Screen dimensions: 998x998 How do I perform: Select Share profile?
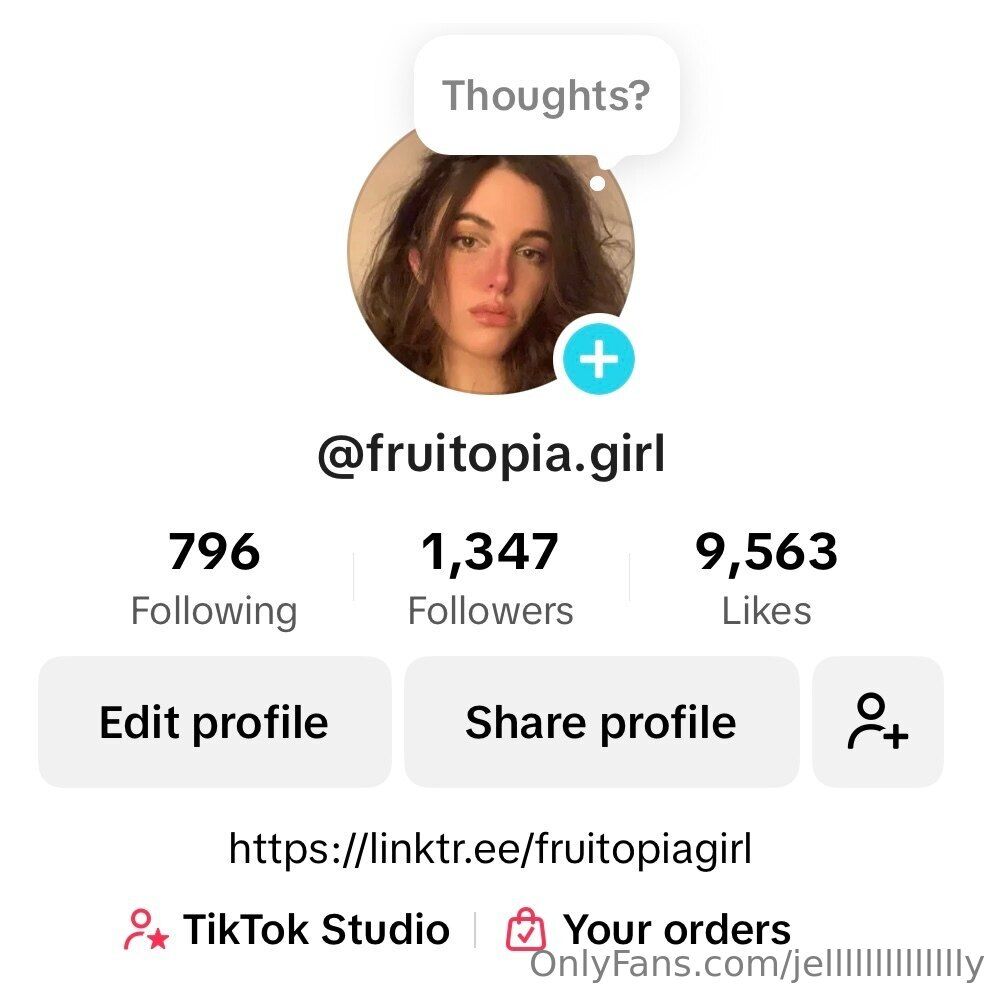(601, 722)
